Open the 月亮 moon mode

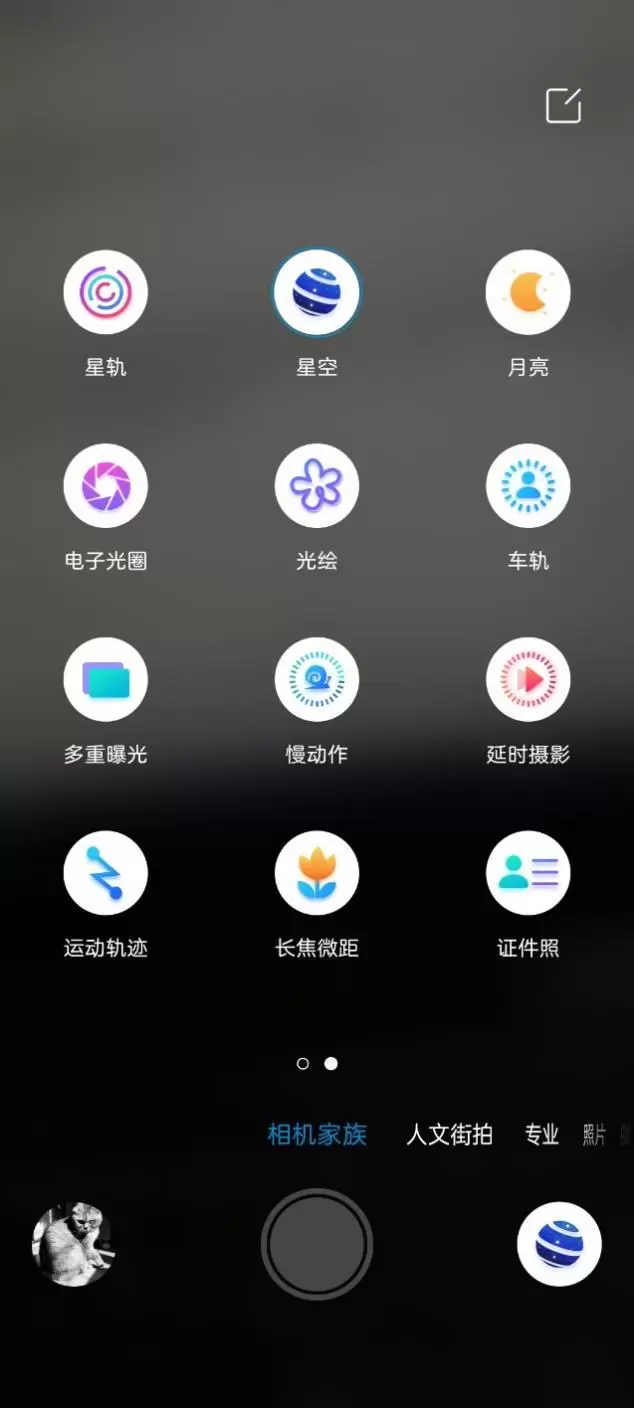coord(528,293)
